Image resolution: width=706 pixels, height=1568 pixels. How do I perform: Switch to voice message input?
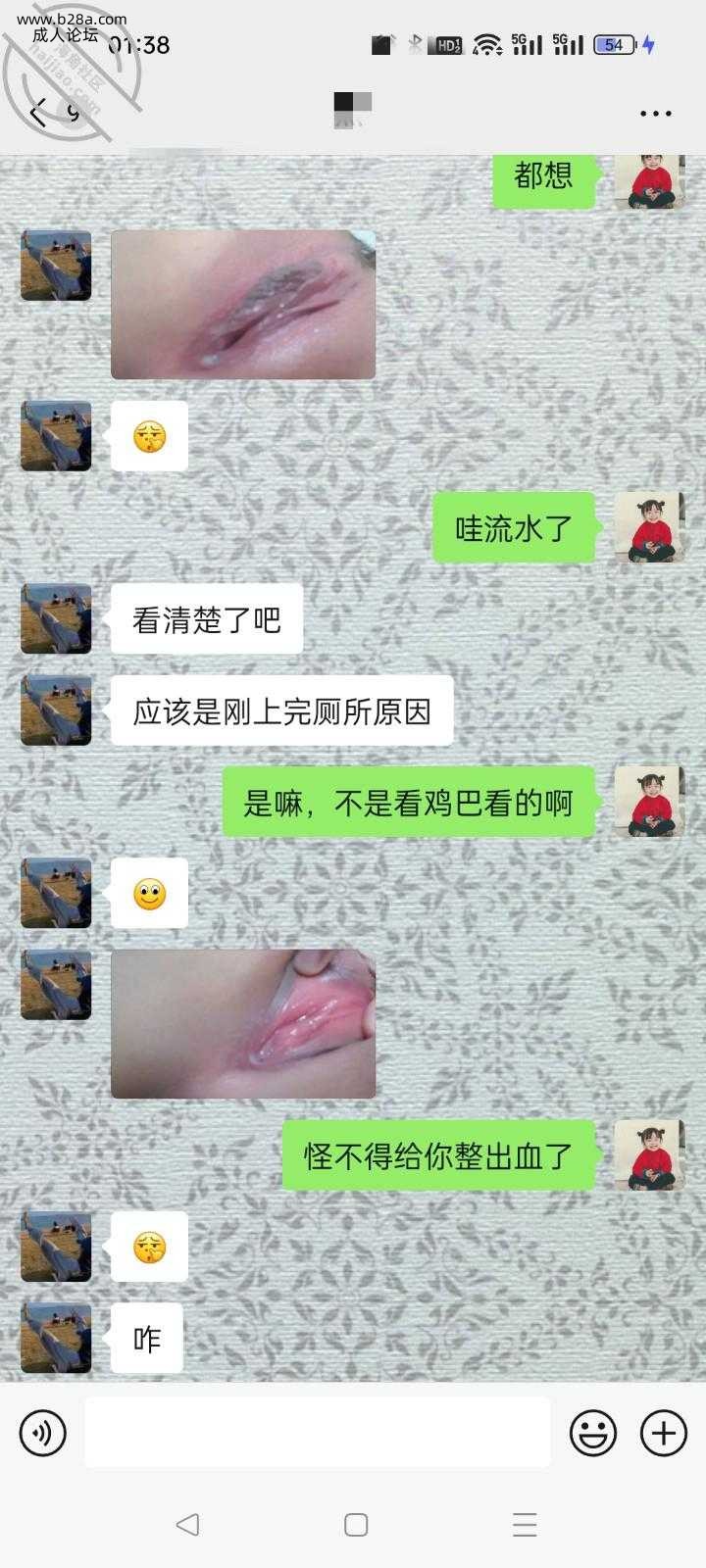click(43, 1433)
